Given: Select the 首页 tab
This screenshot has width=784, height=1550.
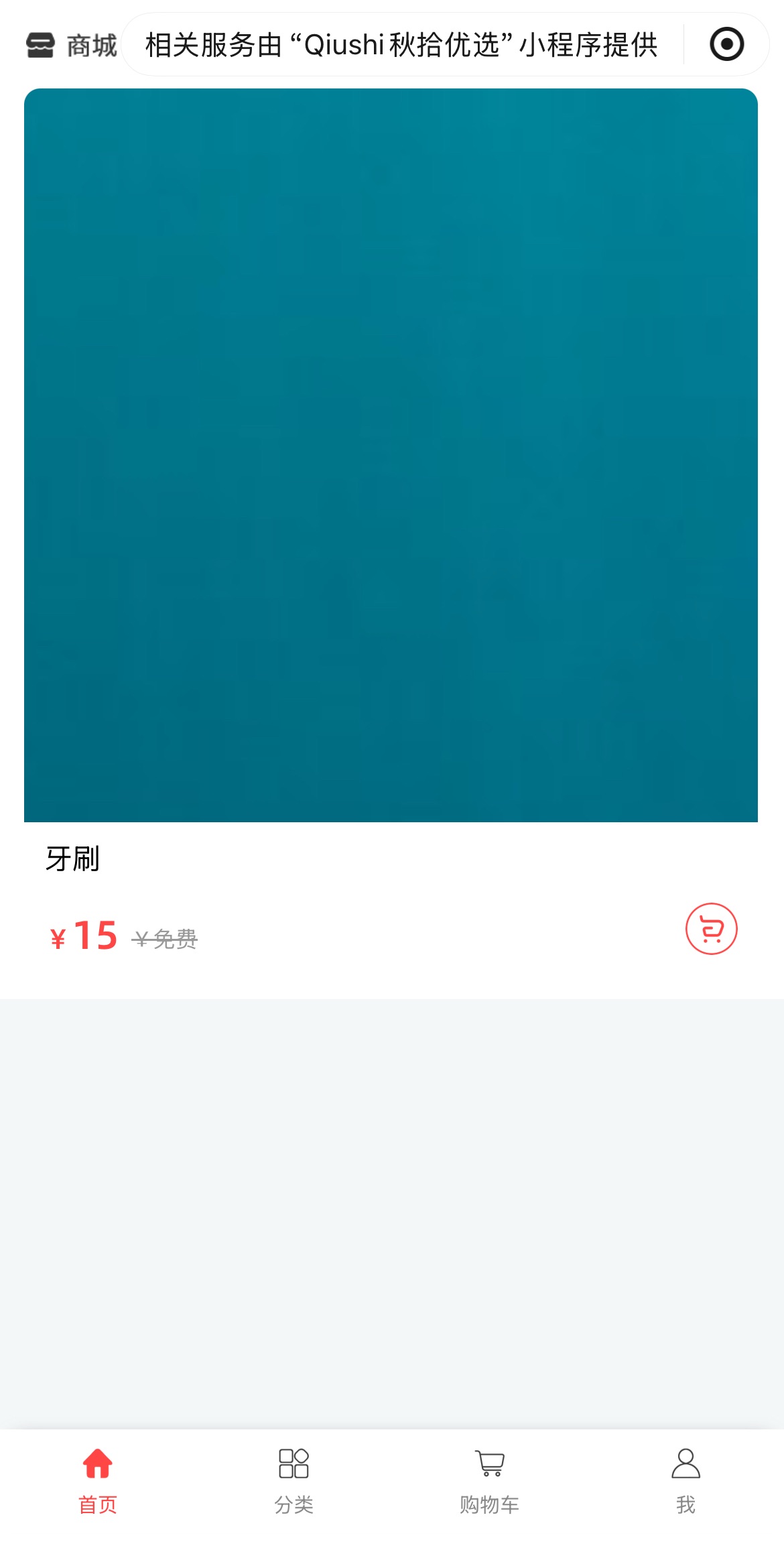Looking at the screenshot, I should [98, 1482].
